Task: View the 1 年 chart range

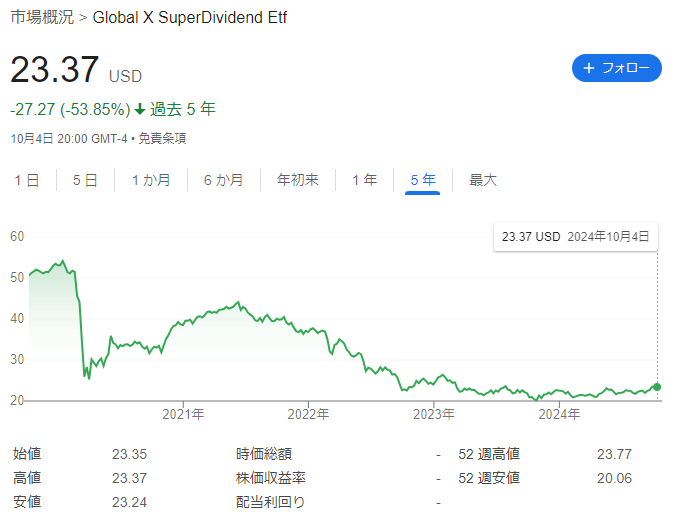Action: 364,180
